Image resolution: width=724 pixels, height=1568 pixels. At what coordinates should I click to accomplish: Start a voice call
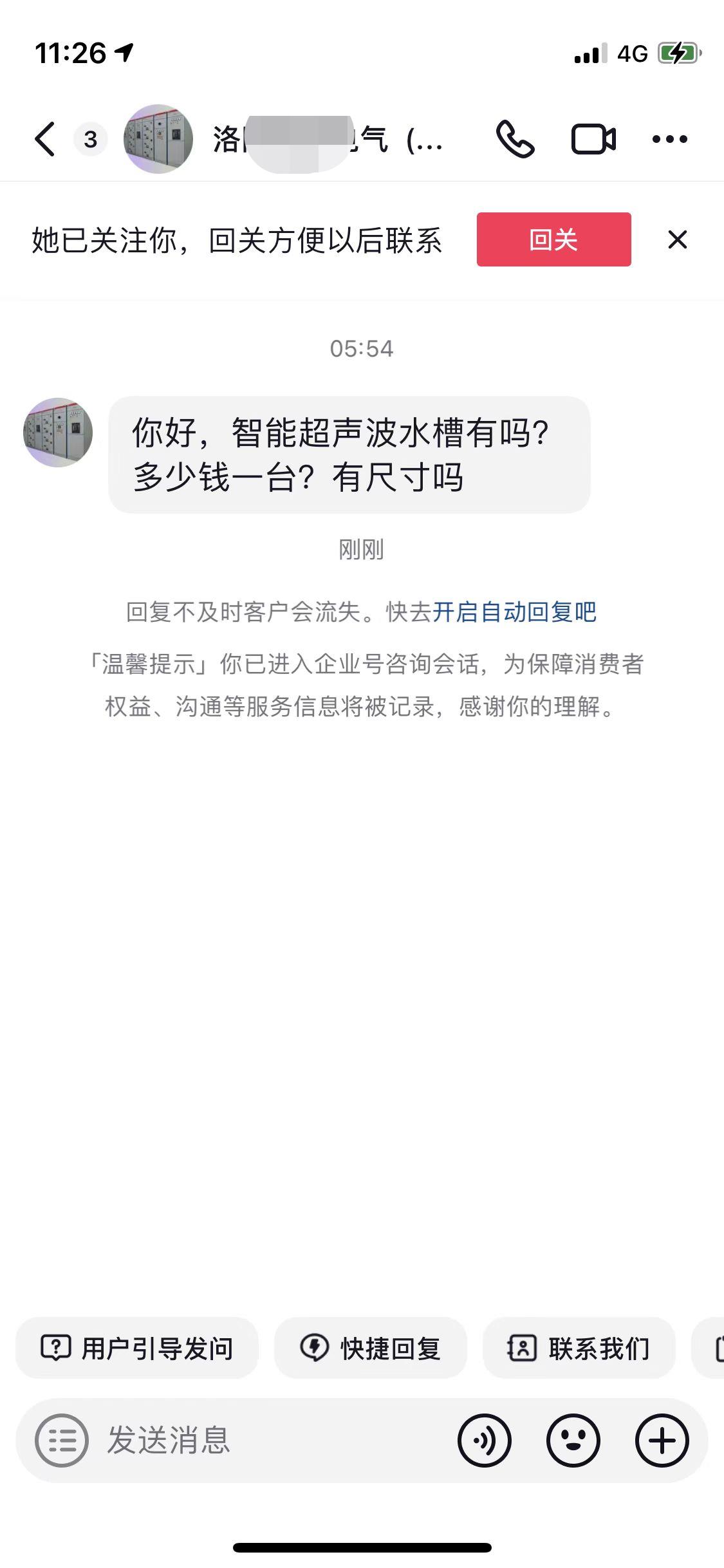click(515, 139)
